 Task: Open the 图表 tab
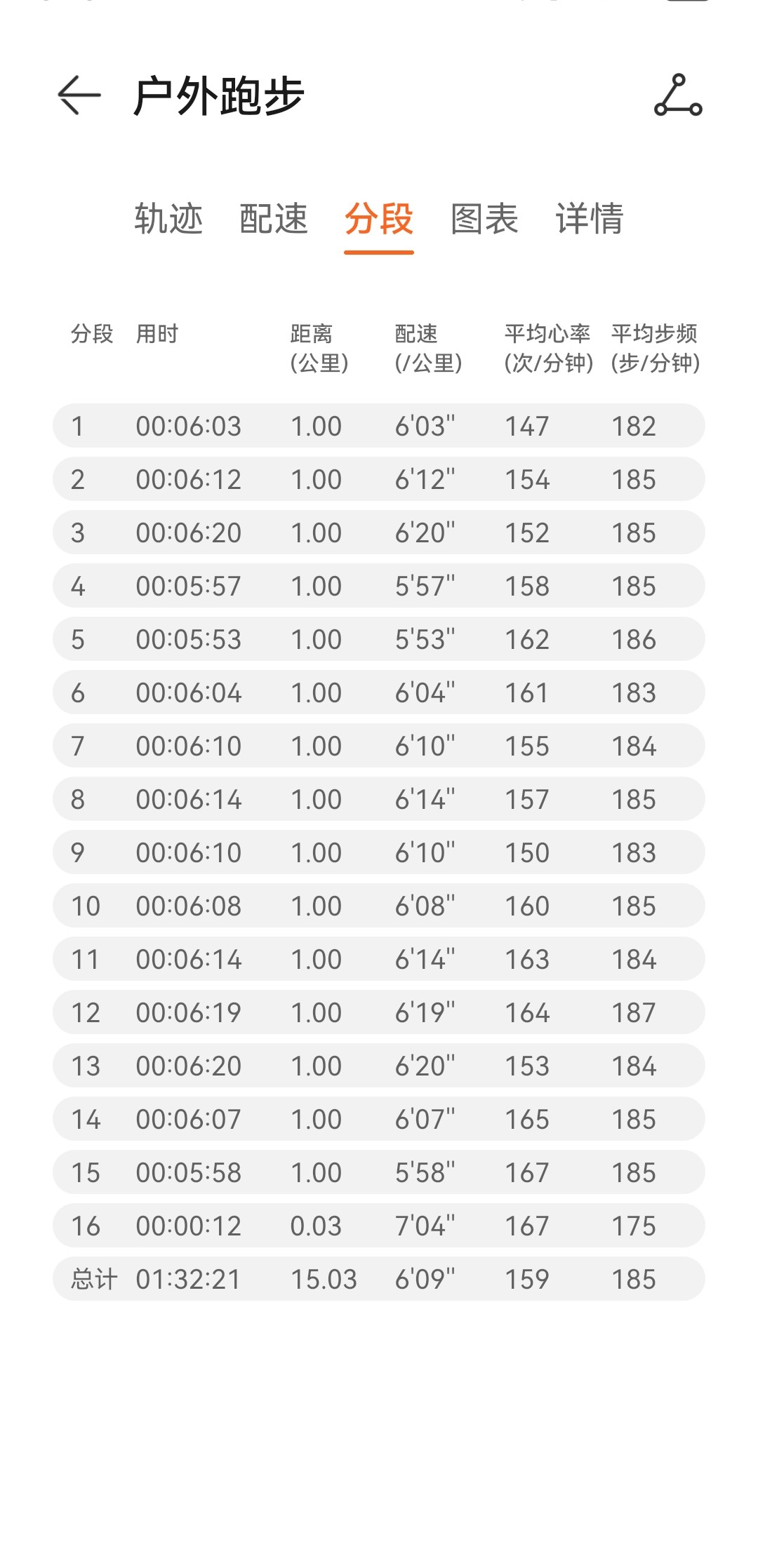click(x=484, y=218)
